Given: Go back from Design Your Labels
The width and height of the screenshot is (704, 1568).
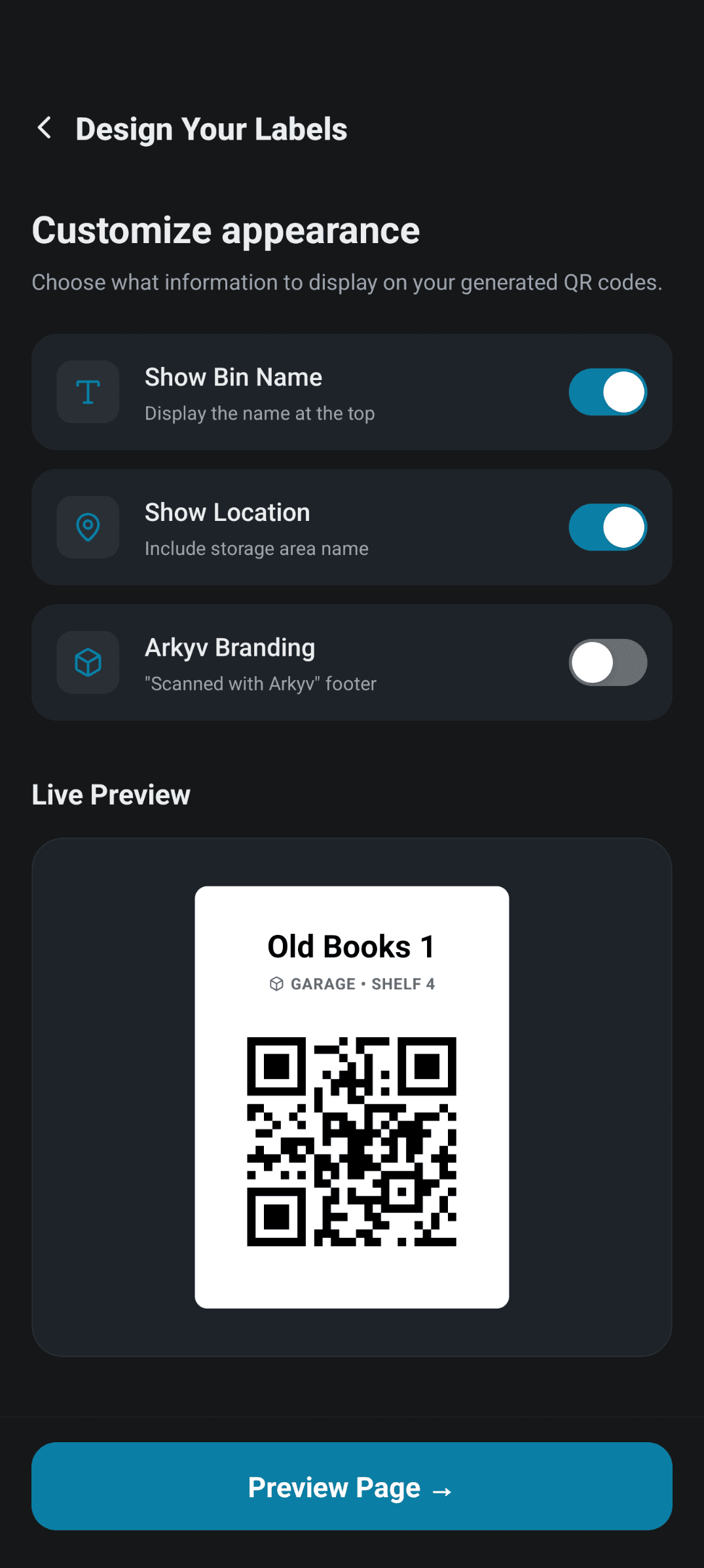Looking at the screenshot, I should 45,128.
